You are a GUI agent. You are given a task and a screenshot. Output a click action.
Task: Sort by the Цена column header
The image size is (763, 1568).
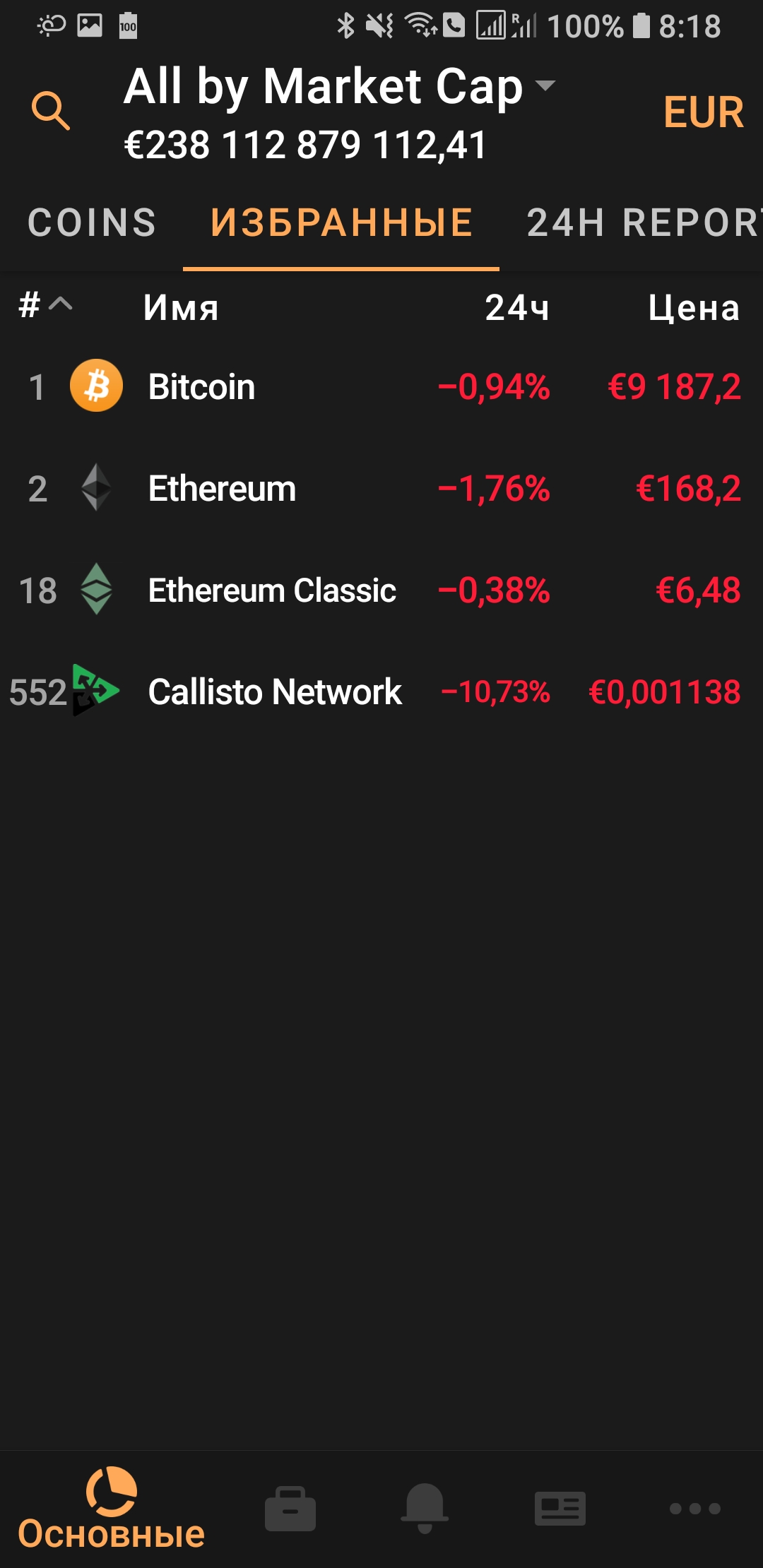694,308
